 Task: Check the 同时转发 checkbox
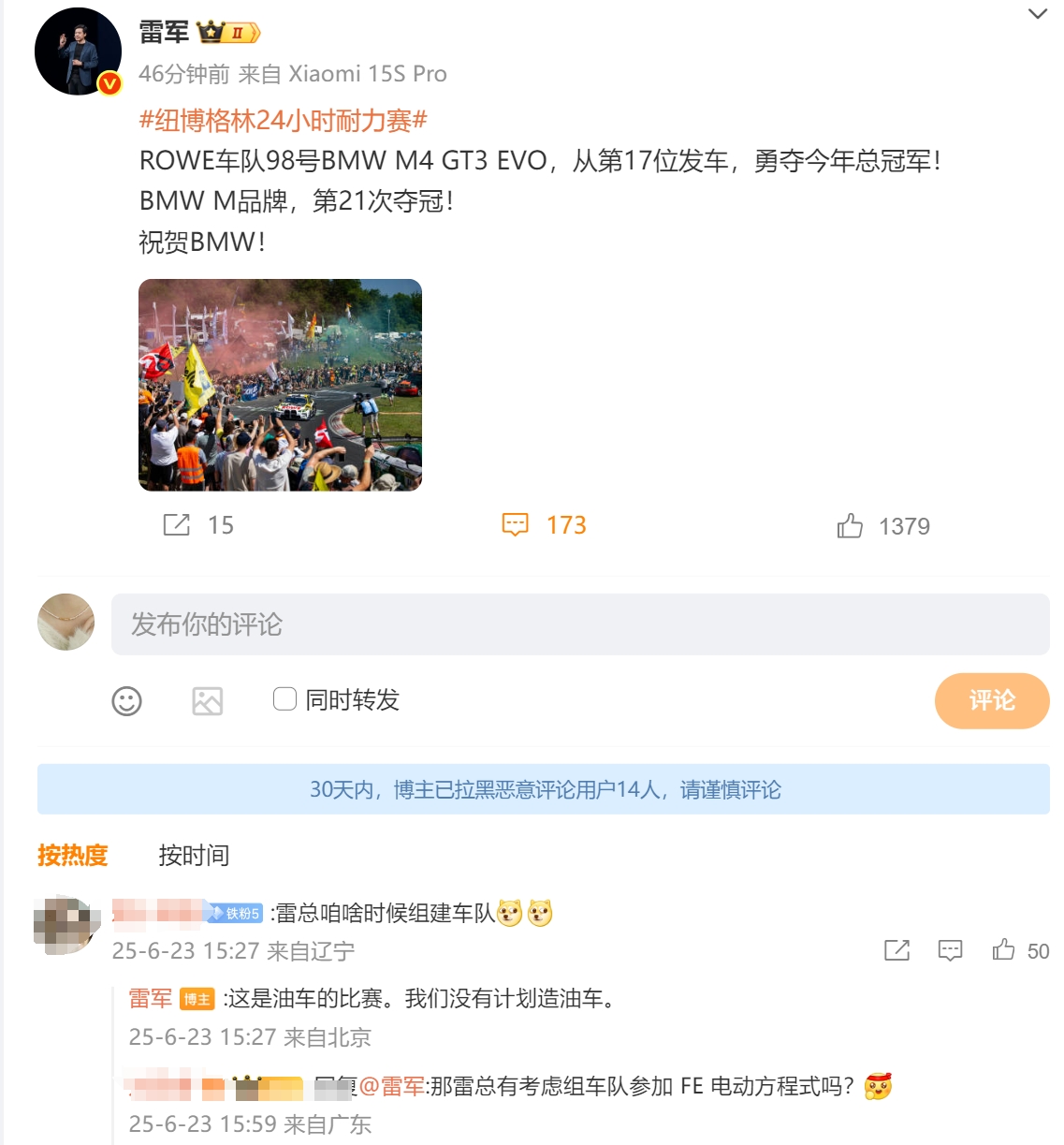coord(284,699)
